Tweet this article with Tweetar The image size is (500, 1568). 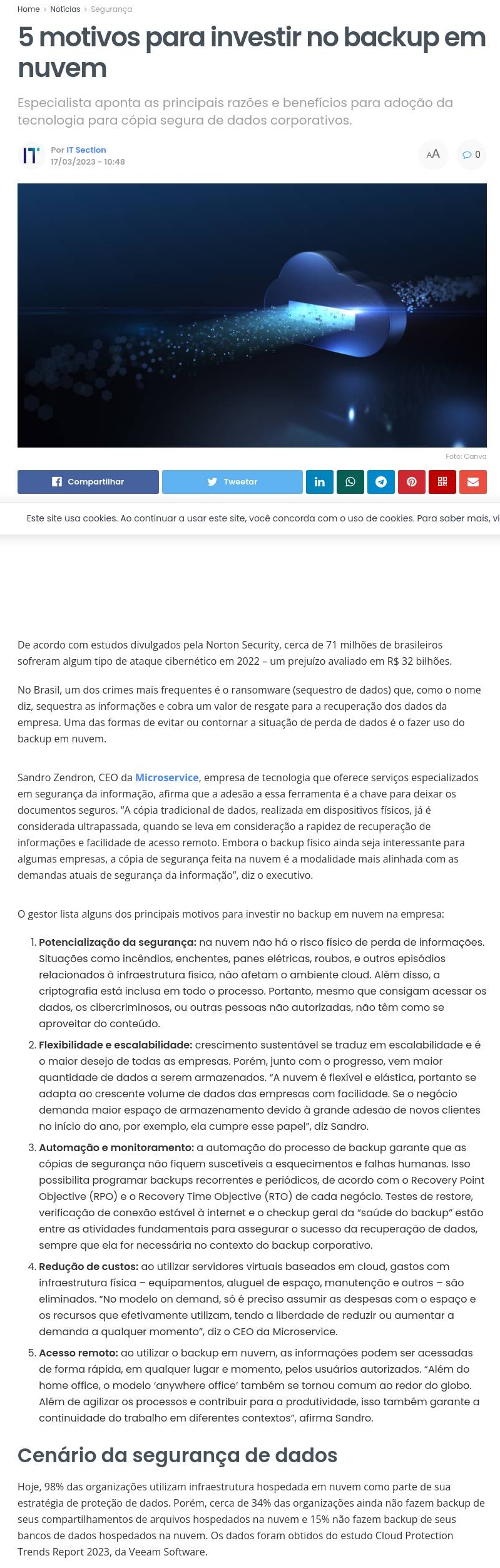point(232,482)
